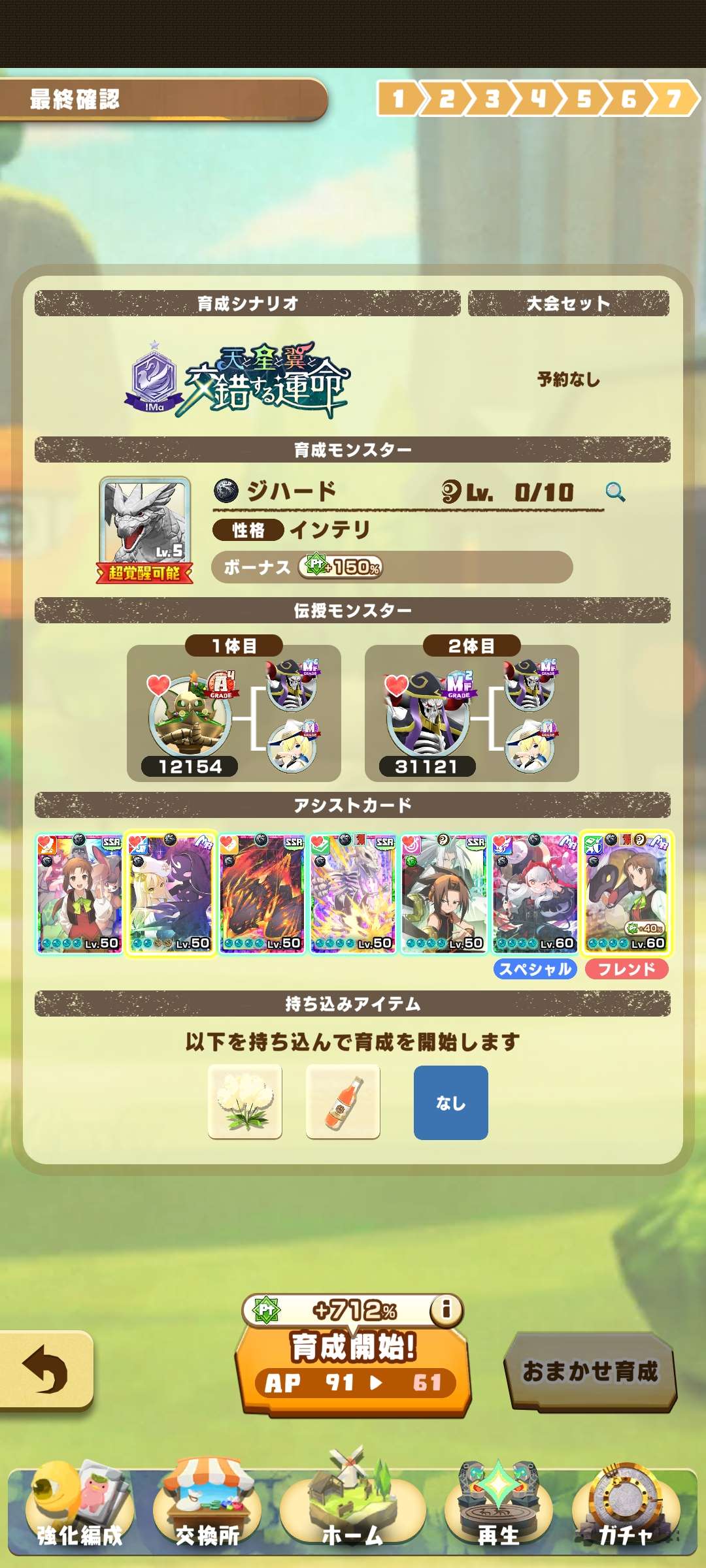Viewport: 706px width, 1568px height.
Task: Open the 1体目 inheritance monster panel
Action: coord(233,713)
